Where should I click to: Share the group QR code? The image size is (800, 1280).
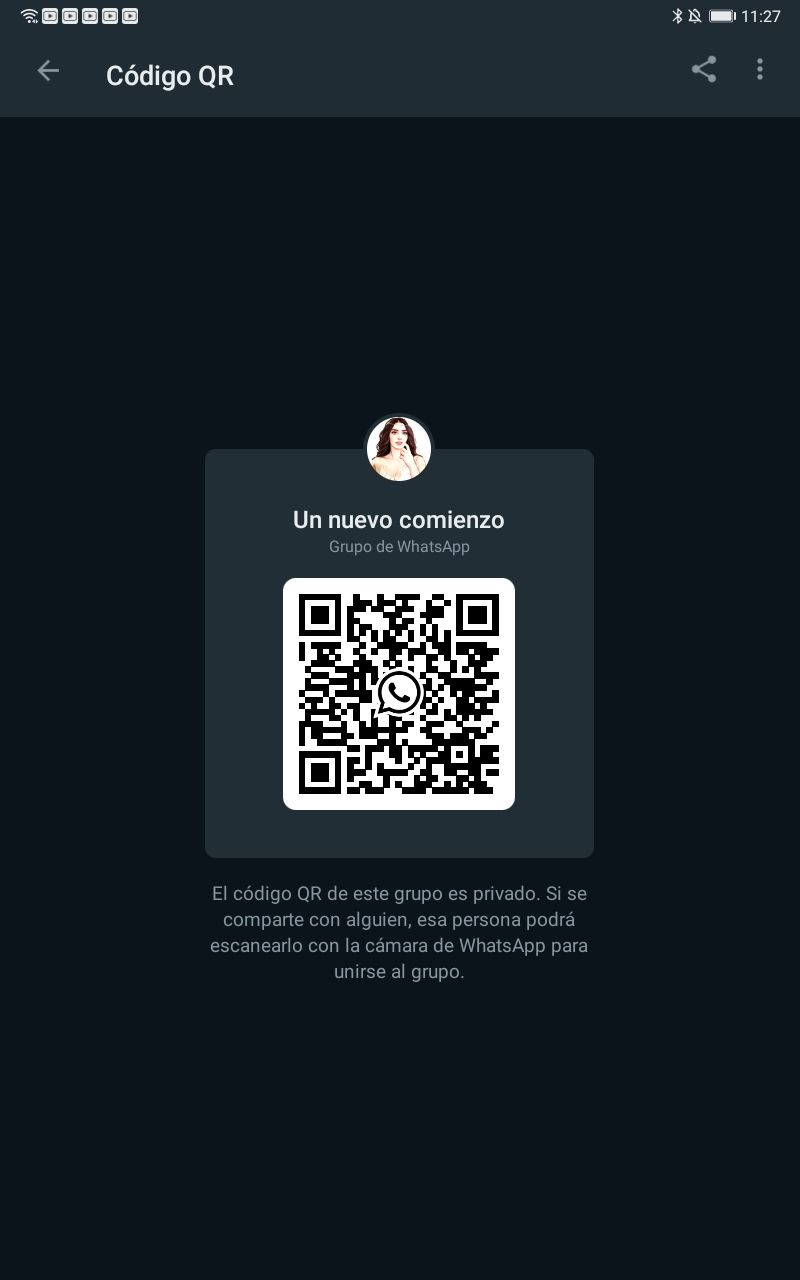704,69
